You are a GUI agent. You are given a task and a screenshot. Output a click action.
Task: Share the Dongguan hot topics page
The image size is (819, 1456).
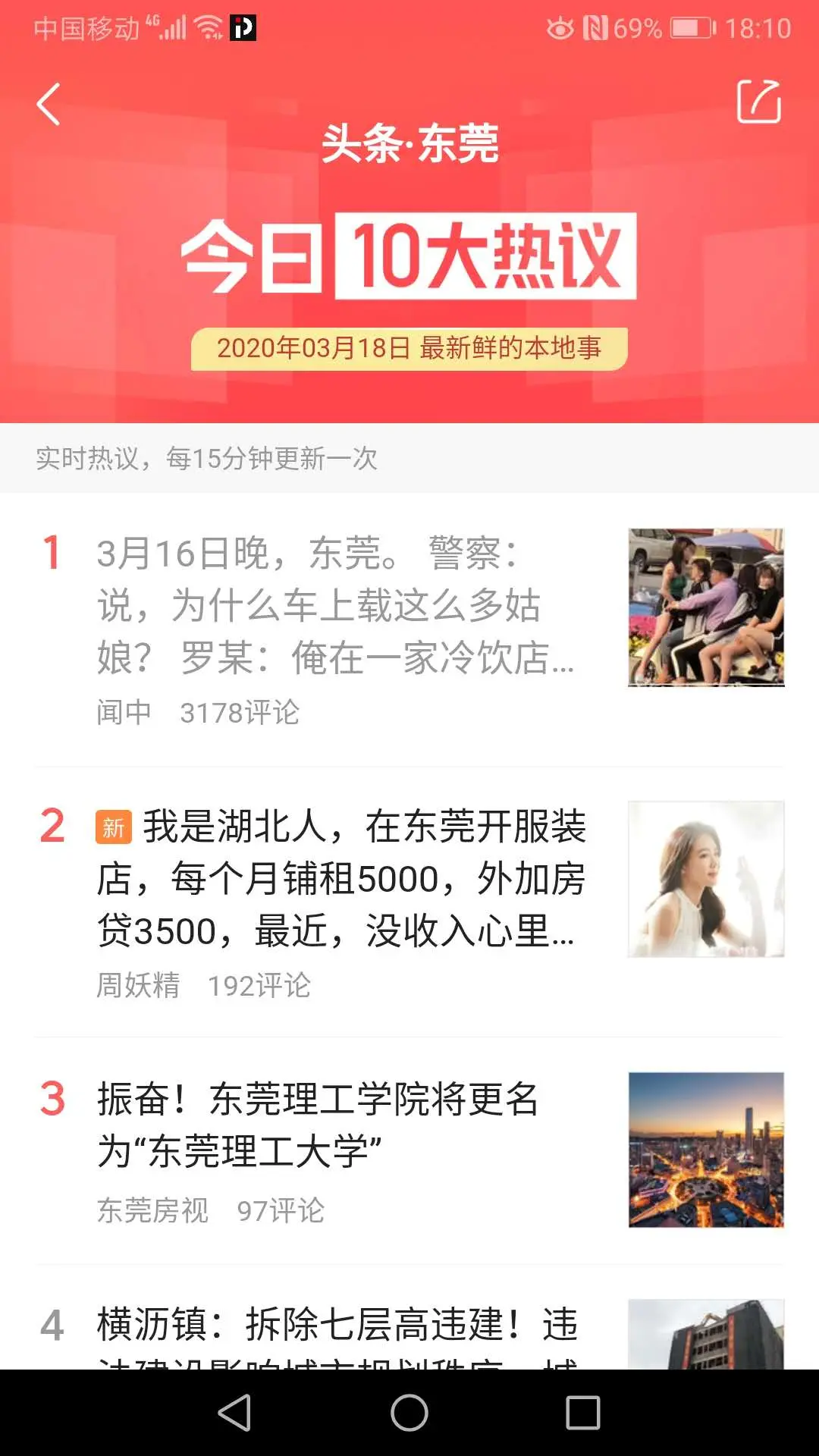[x=759, y=101]
